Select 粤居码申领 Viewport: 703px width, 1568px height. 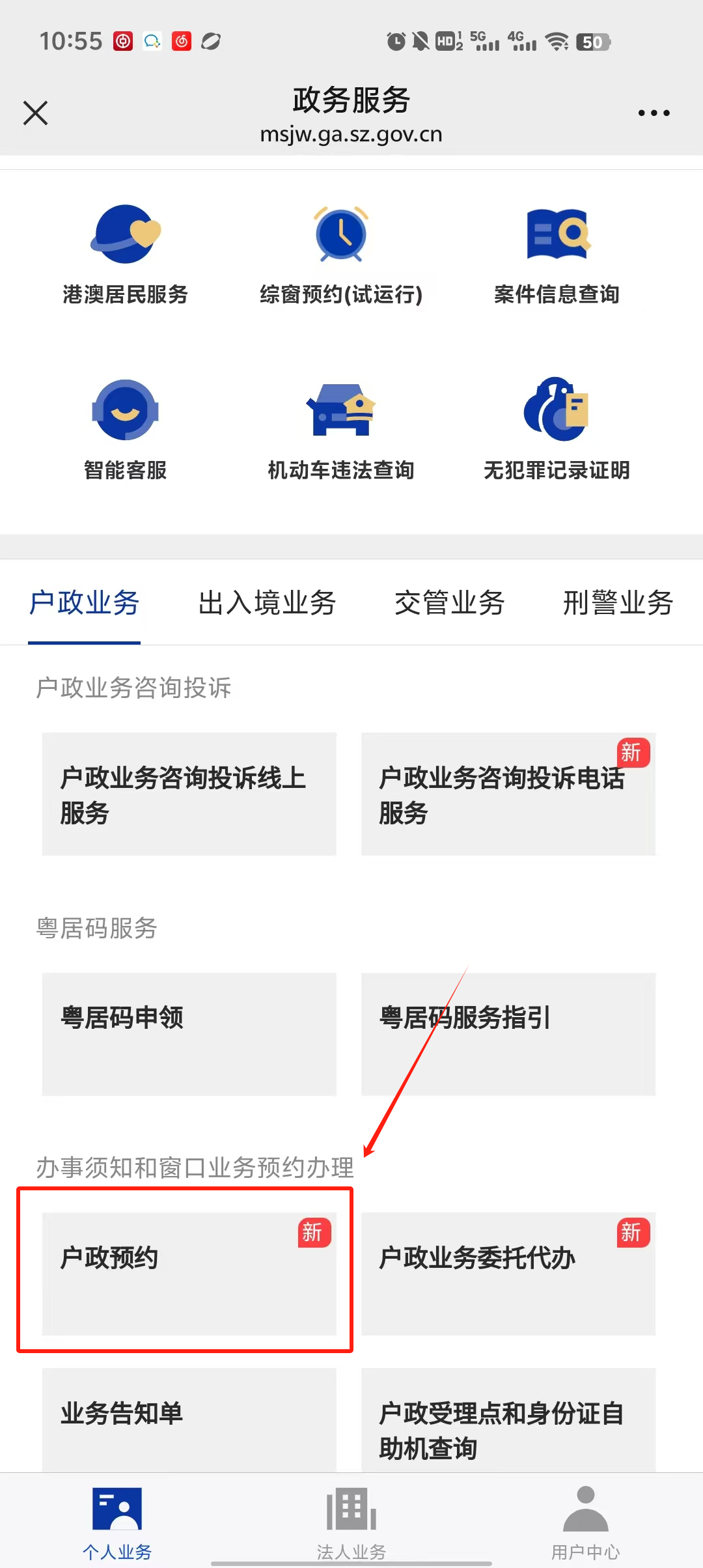click(x=189, y=1034)
